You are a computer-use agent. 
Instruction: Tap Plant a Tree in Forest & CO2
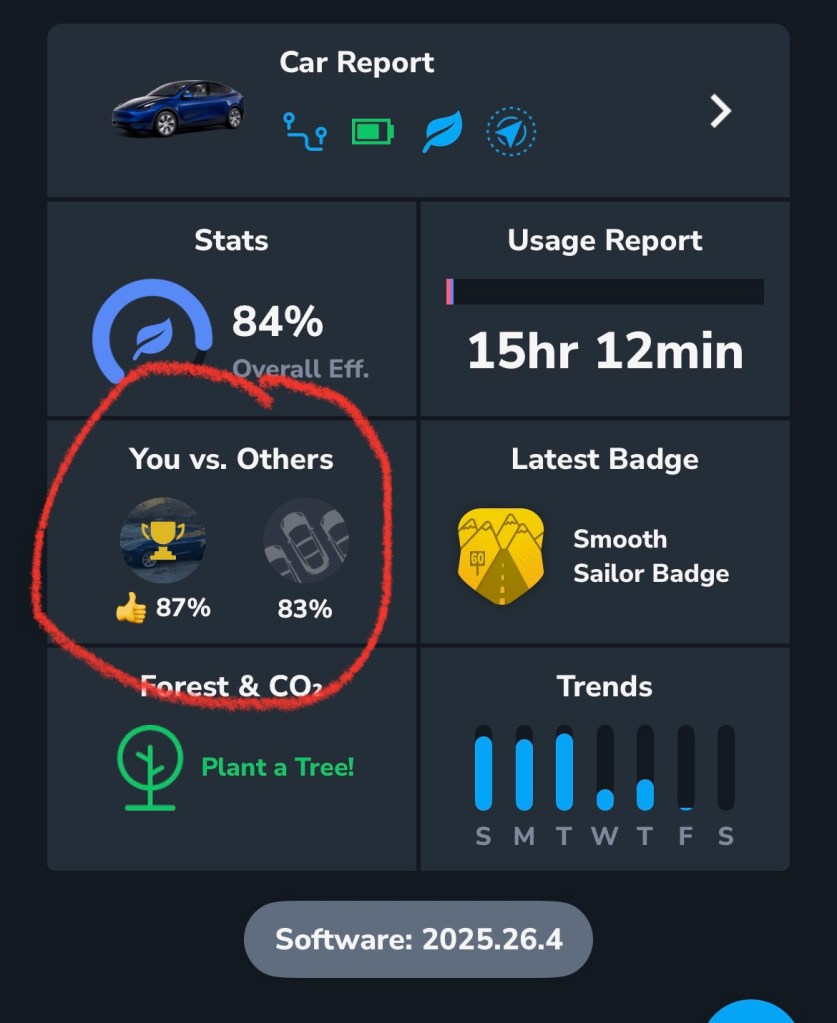[x=277, y=767]
